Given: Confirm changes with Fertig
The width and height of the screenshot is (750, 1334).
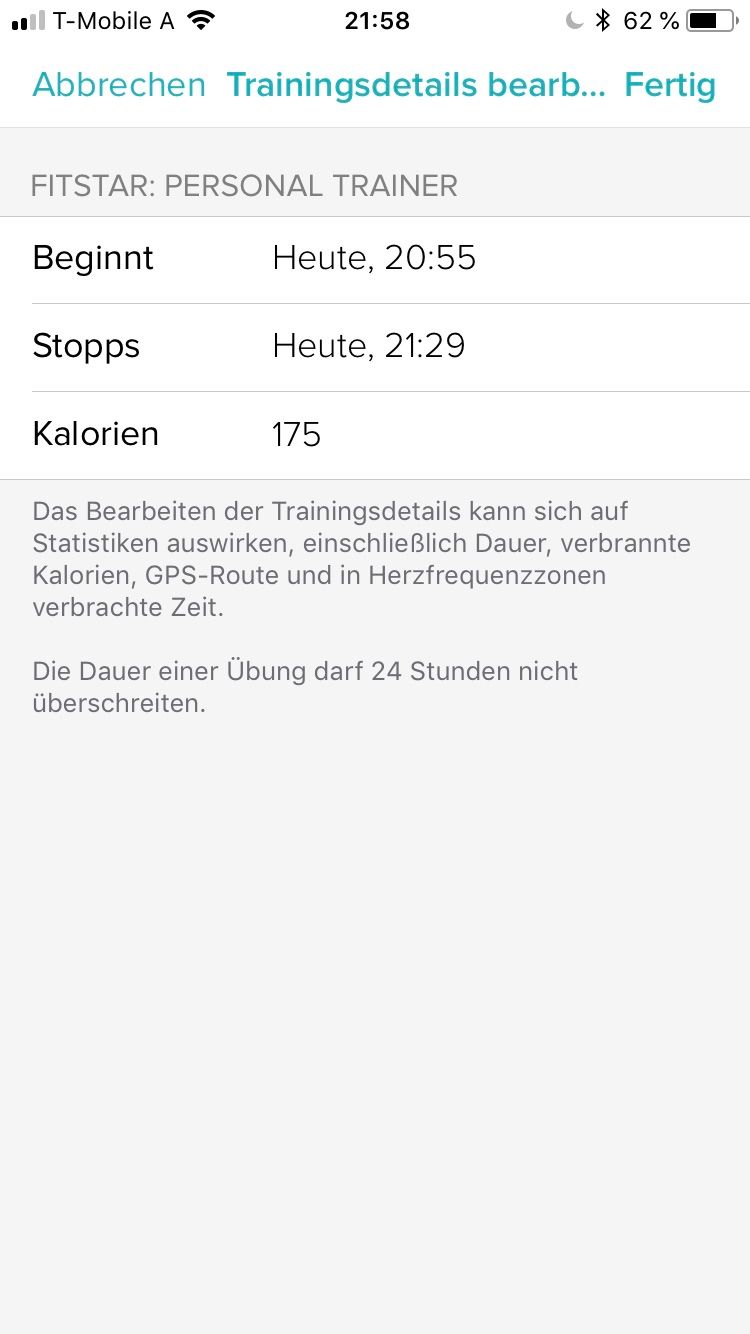Looking at the screenshot, I should pos(670,85).
